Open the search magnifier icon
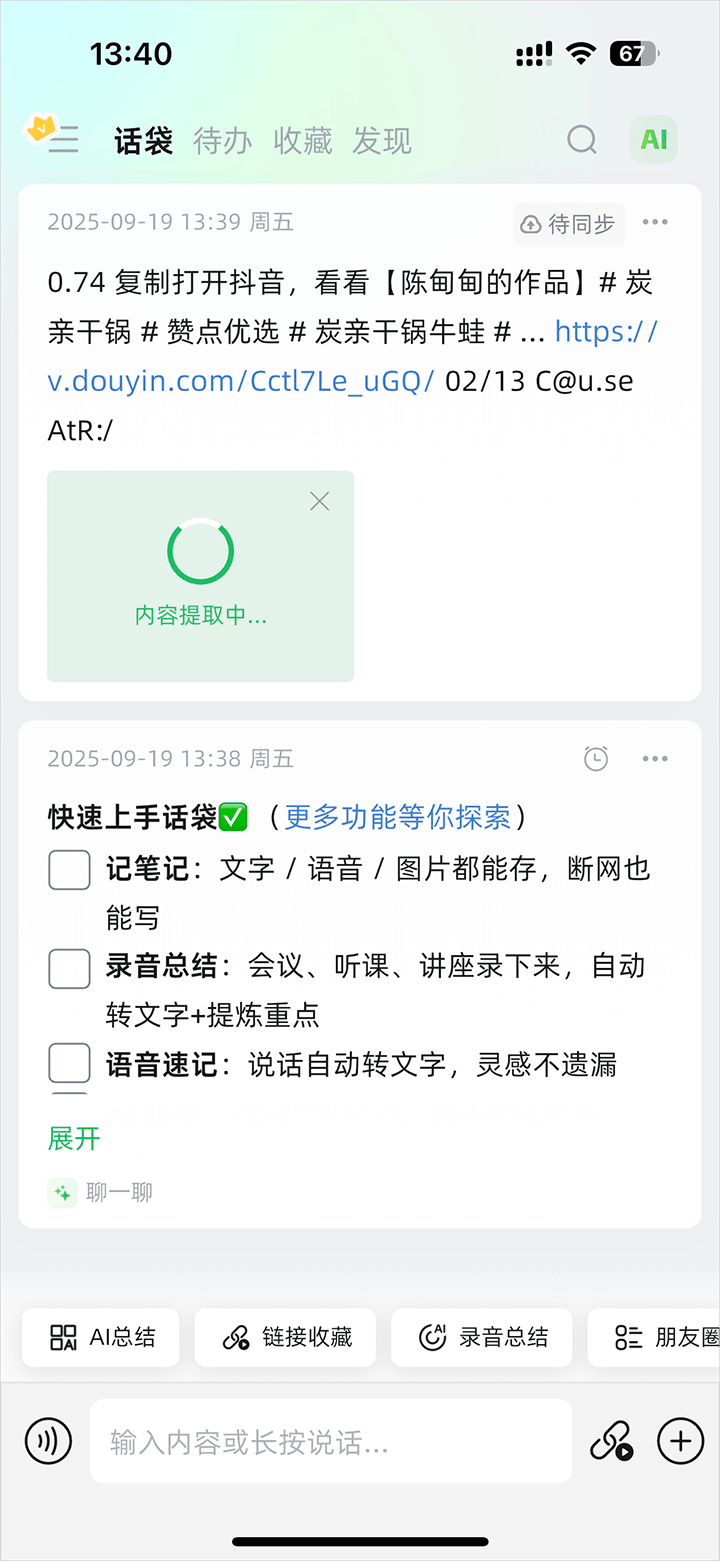 pyautogui.click(x=581, y=140)
